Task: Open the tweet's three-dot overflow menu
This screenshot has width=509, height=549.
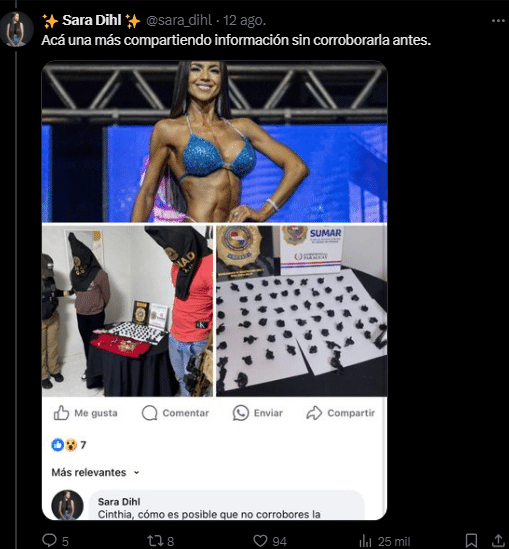Action: click(498, 21)
